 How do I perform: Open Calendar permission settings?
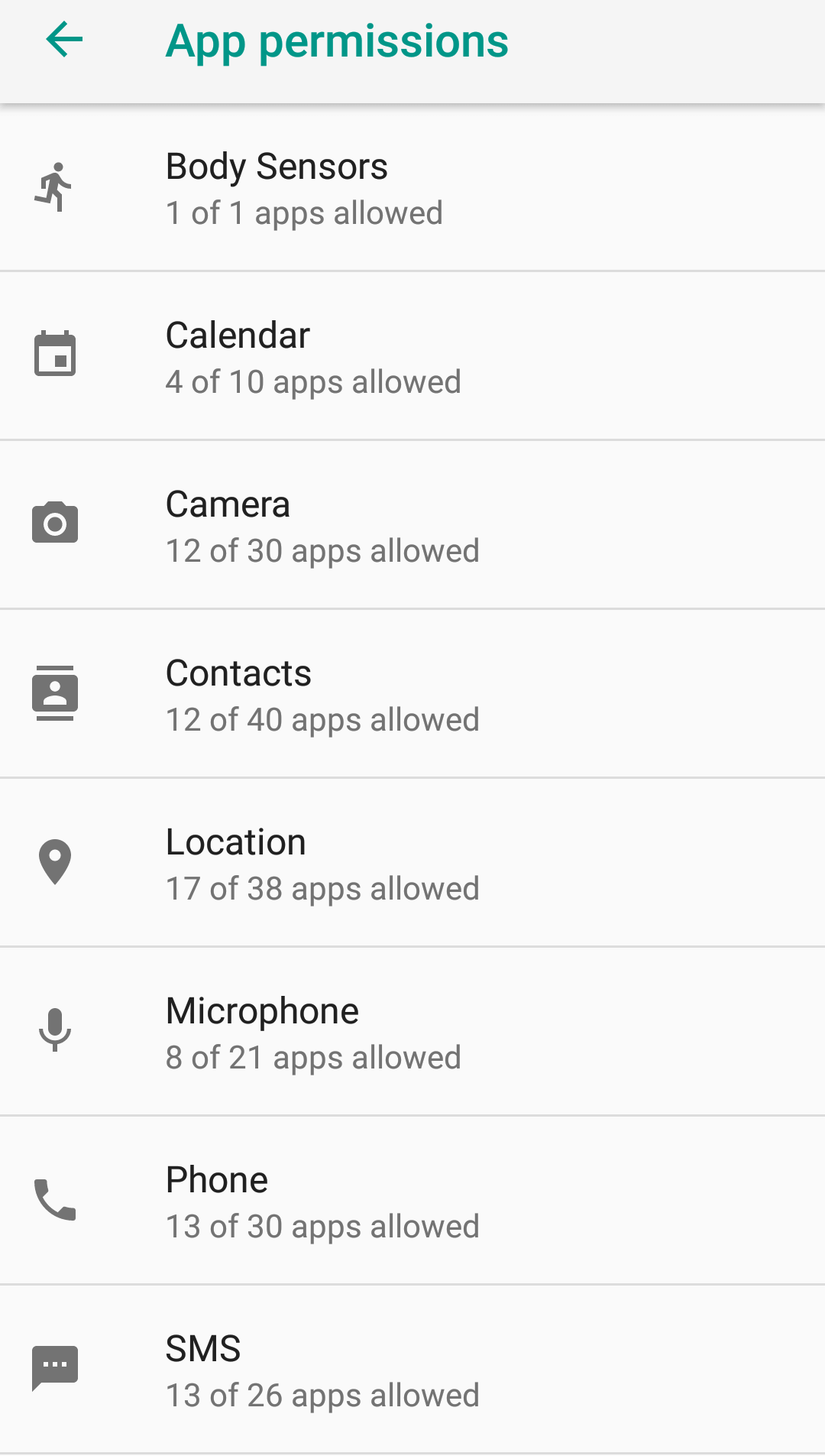(x=412, y=355)
